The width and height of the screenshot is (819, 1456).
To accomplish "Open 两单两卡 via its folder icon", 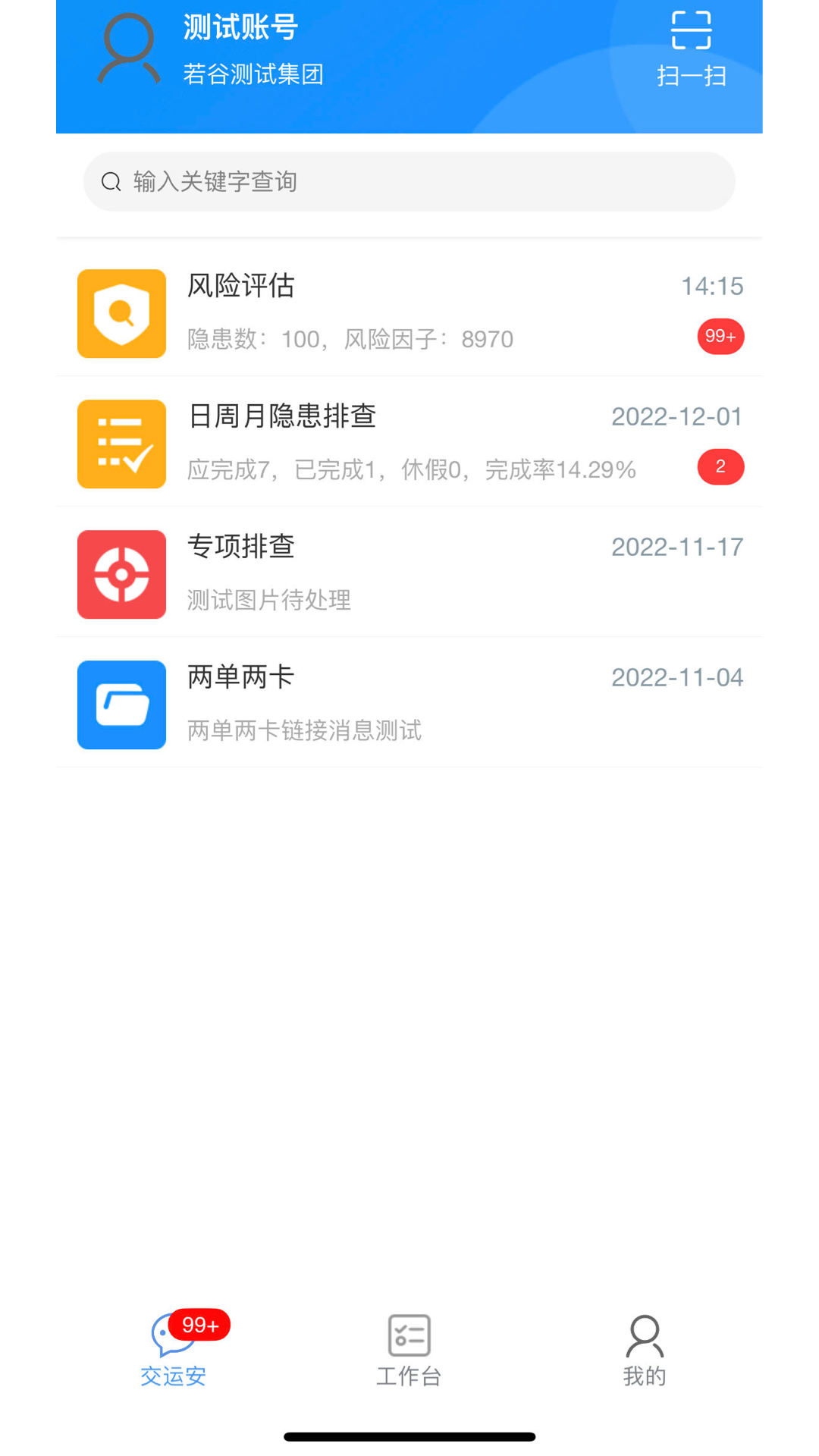I will (x=121, y=705).
